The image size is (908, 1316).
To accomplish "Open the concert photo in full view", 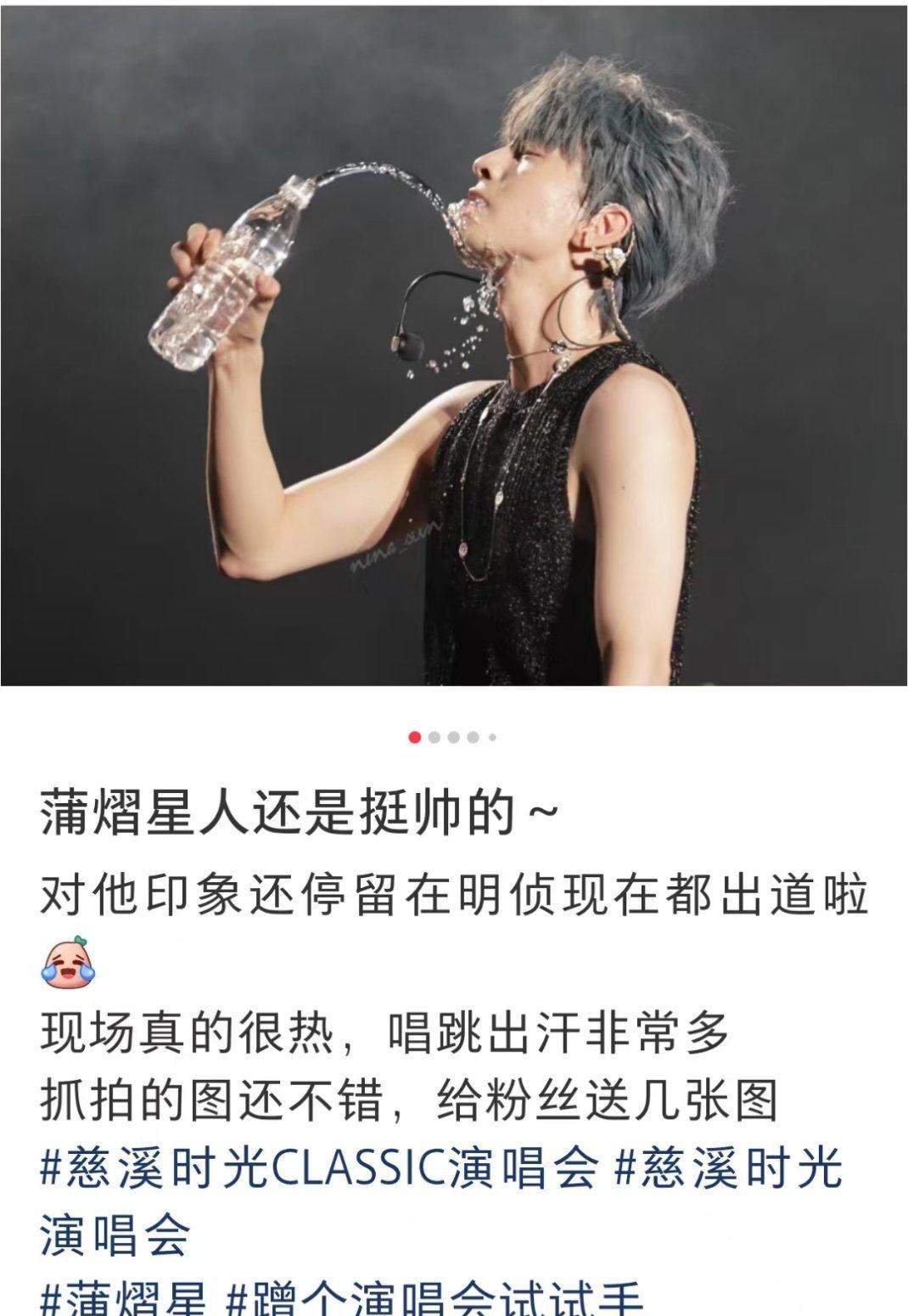I will 454,342.
